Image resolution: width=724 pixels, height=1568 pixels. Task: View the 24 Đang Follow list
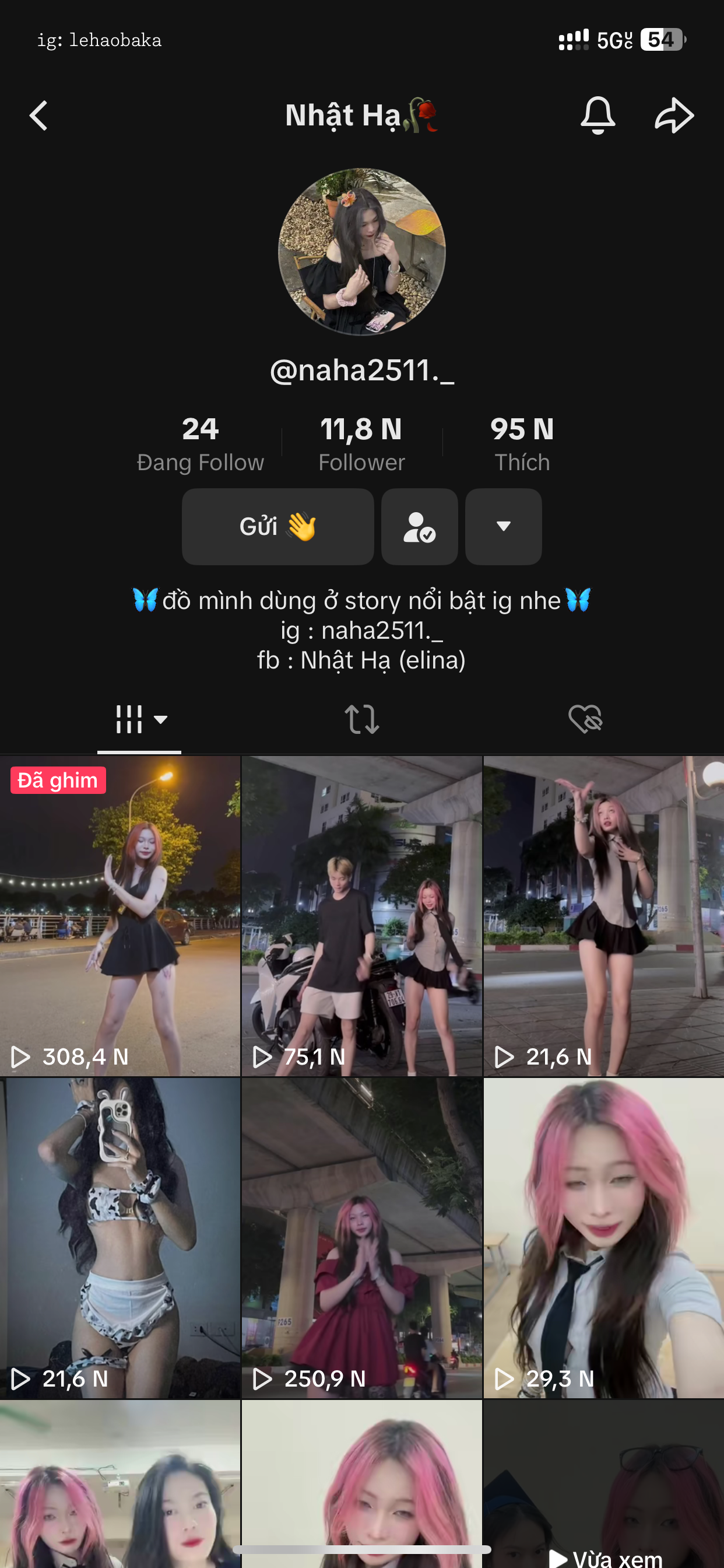(x=200, y=444)
